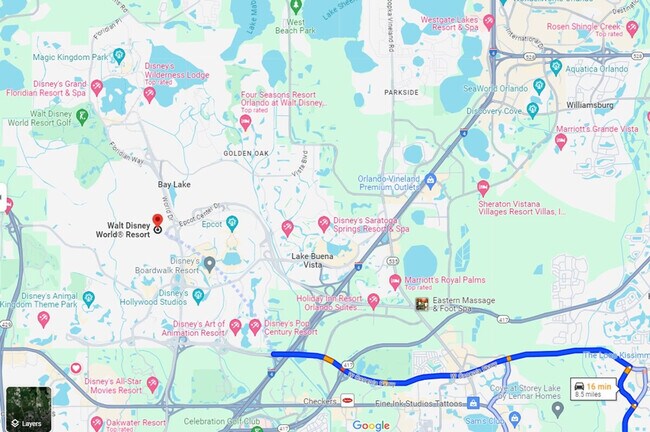Tap Disney's Saratoga Springs Resort & Spa pin
This screenshot has width=650, height=432.
click(324, 224)
